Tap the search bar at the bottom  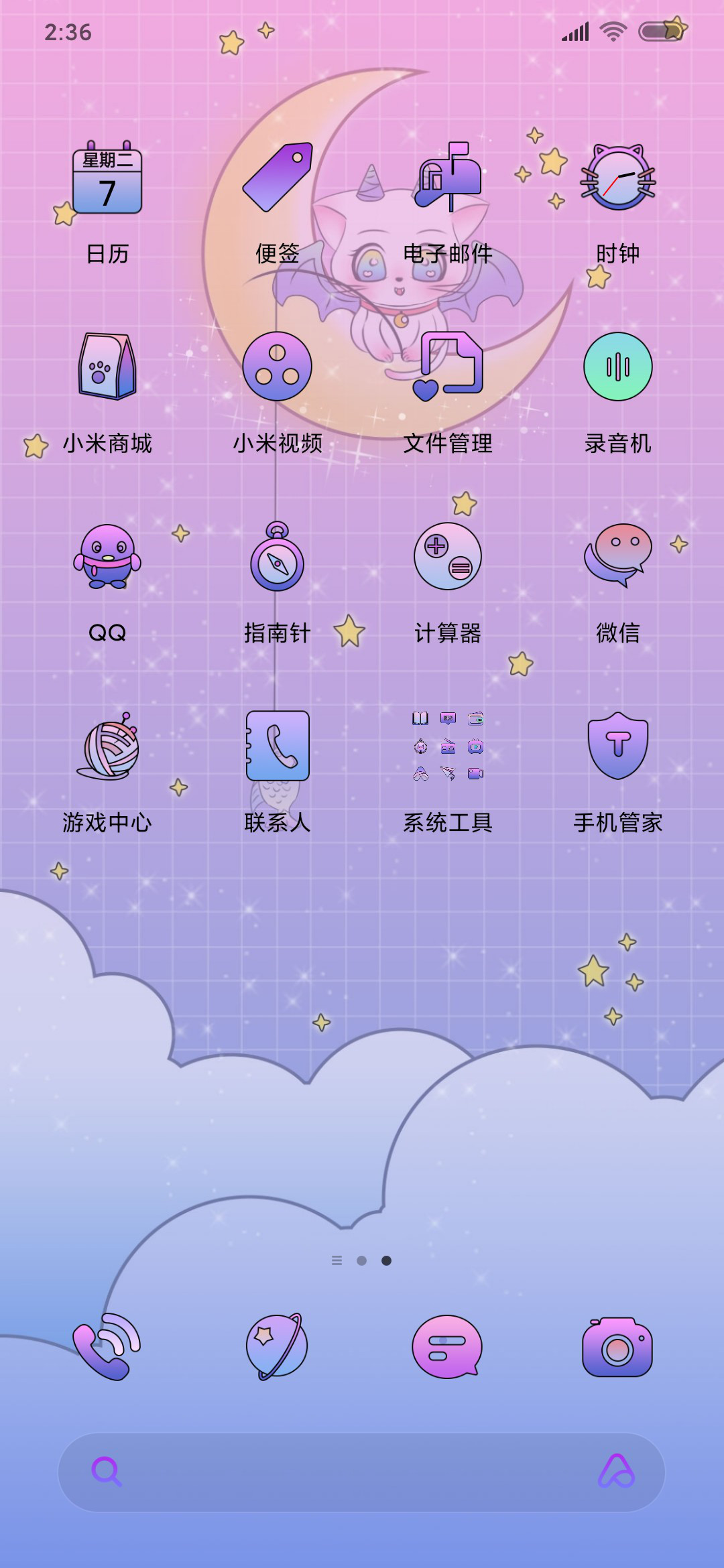pyautogui.click(x=362, y=1472)
